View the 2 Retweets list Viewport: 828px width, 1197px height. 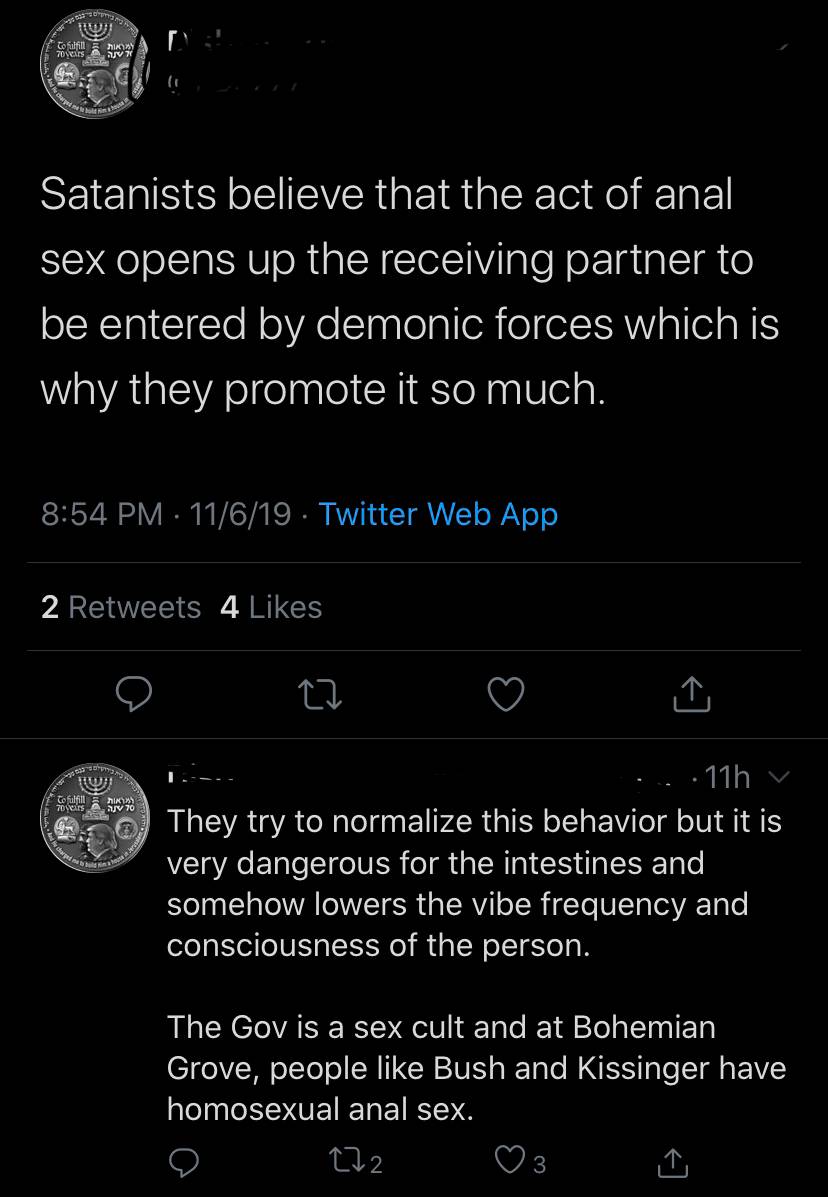(x=121, y=607)
